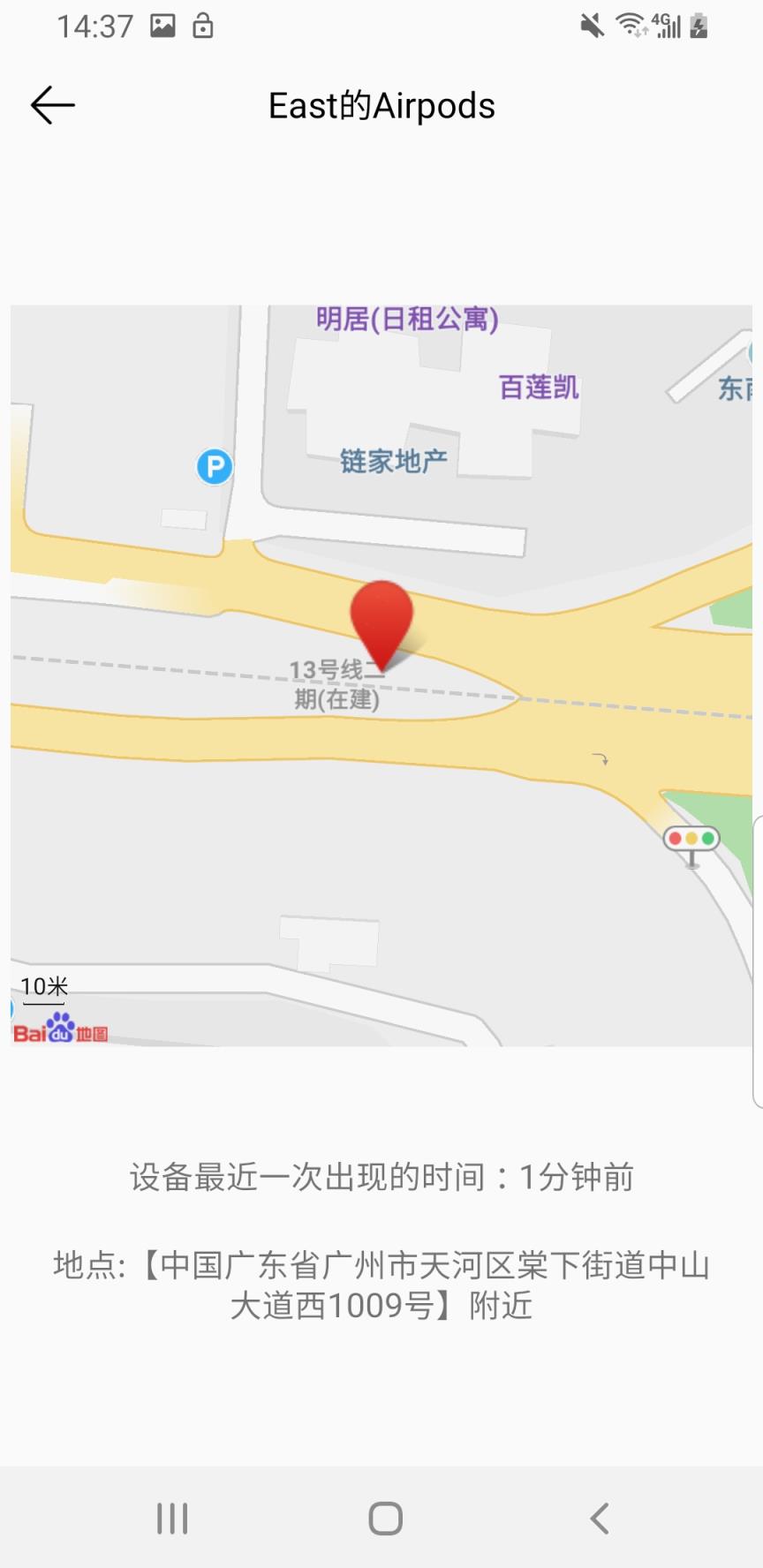Tap the mute icon in the status bar
This screenshot has height=1568, width=763.
(592, 25)
